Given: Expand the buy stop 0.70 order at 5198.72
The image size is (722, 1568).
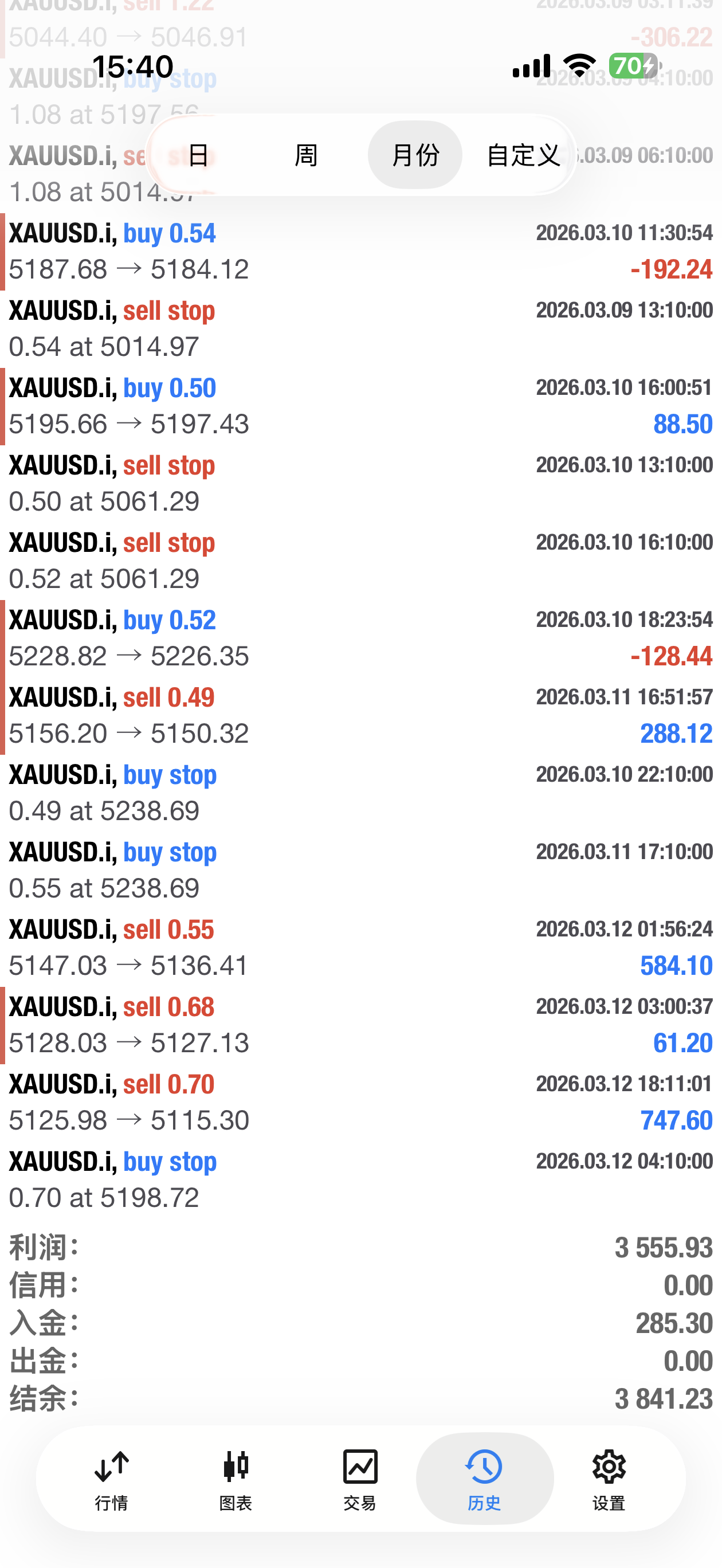Looking at the screenshot, I should click(360, 1179).
